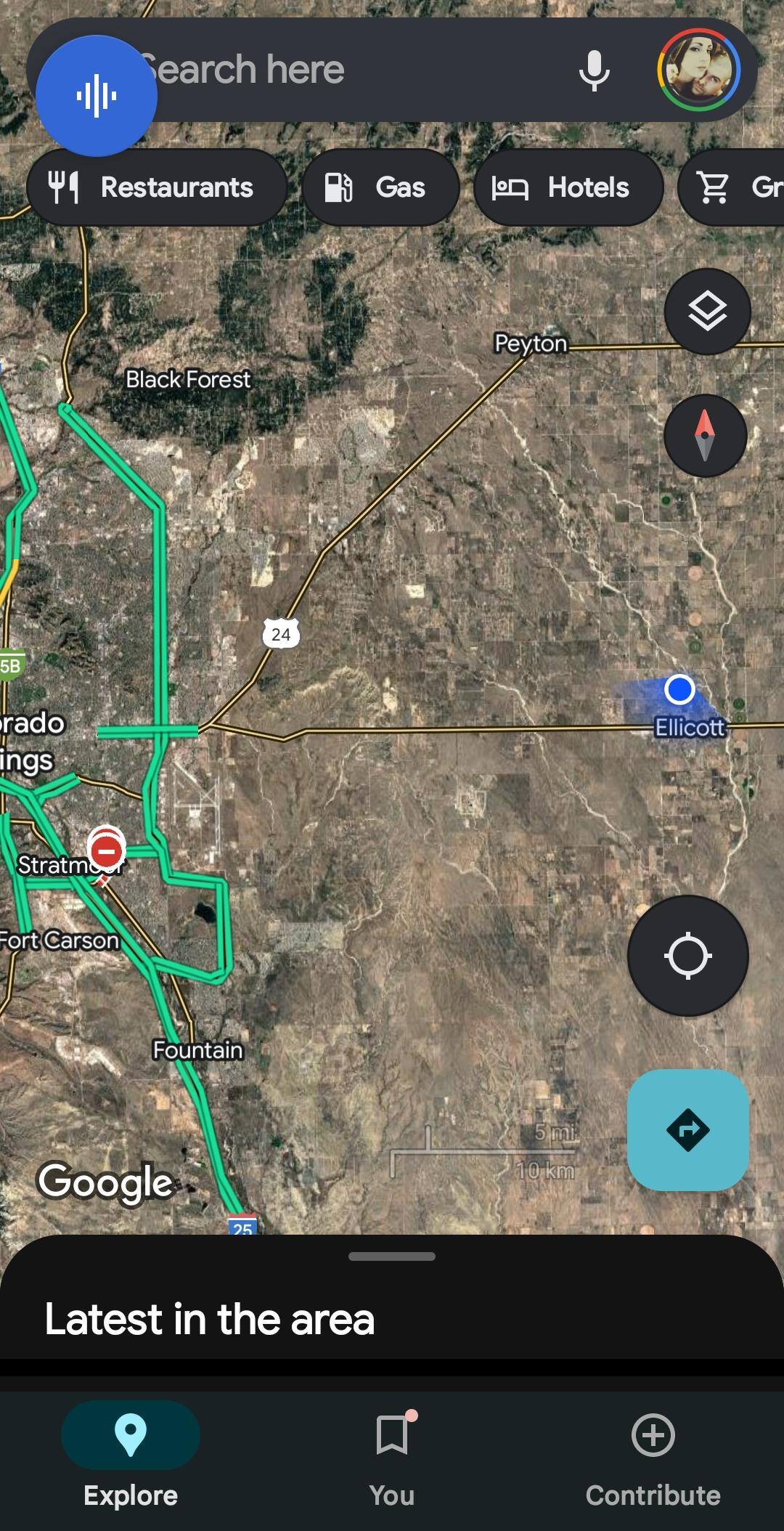This screenshot has height=1531, width=784.
Task: Select the Gas chip
Action: pyautogui.click(x=380, y=187)
